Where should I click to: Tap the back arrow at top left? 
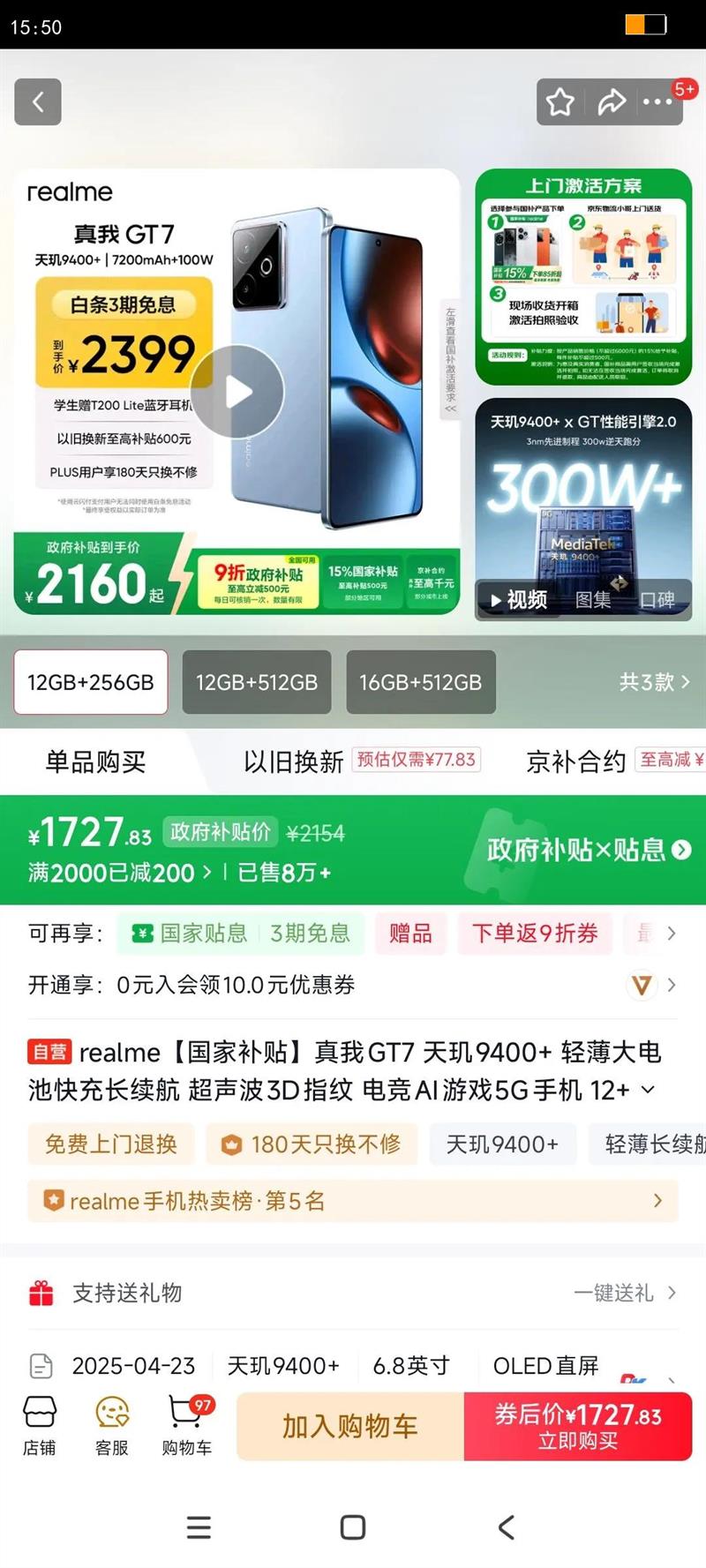point(38,101)
